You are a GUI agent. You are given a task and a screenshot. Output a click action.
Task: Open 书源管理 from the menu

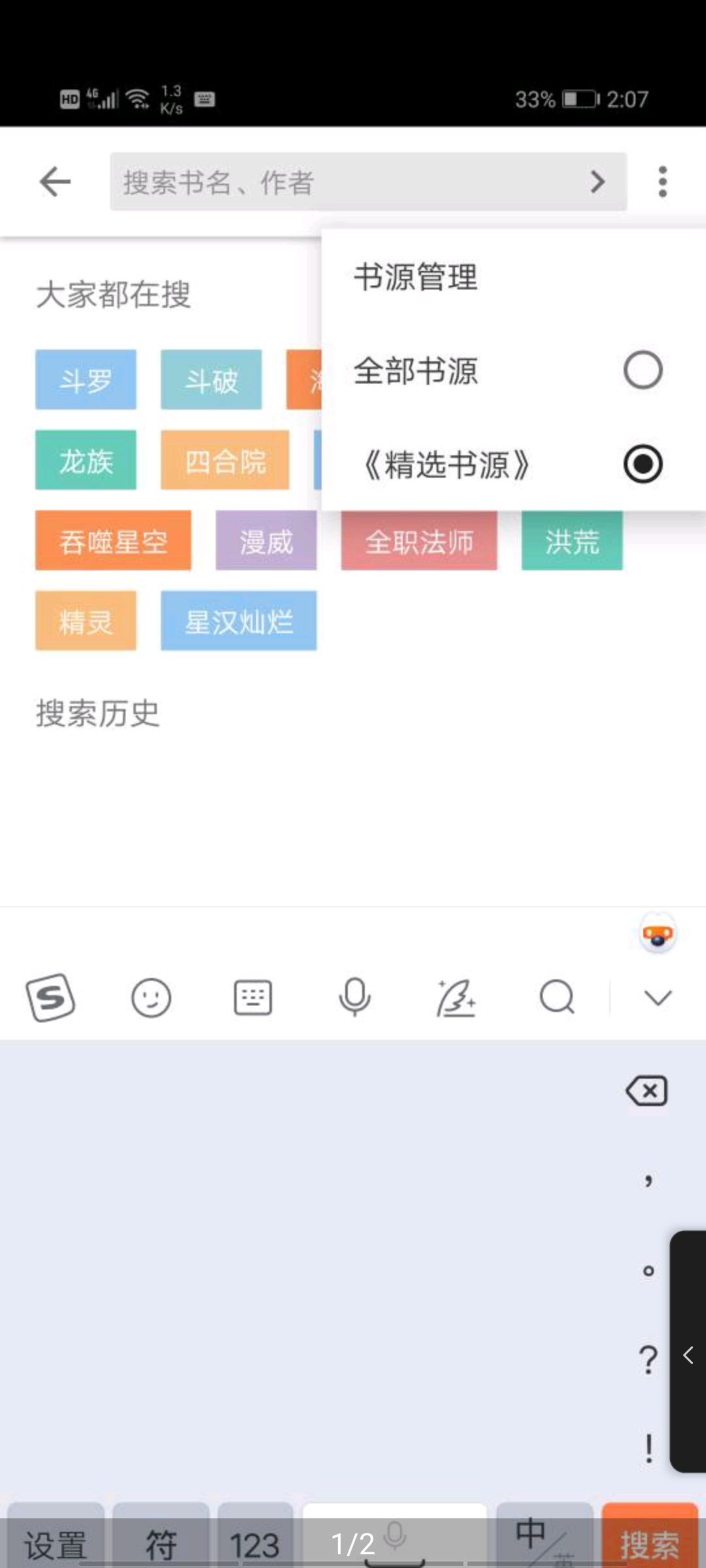point(416,277)
